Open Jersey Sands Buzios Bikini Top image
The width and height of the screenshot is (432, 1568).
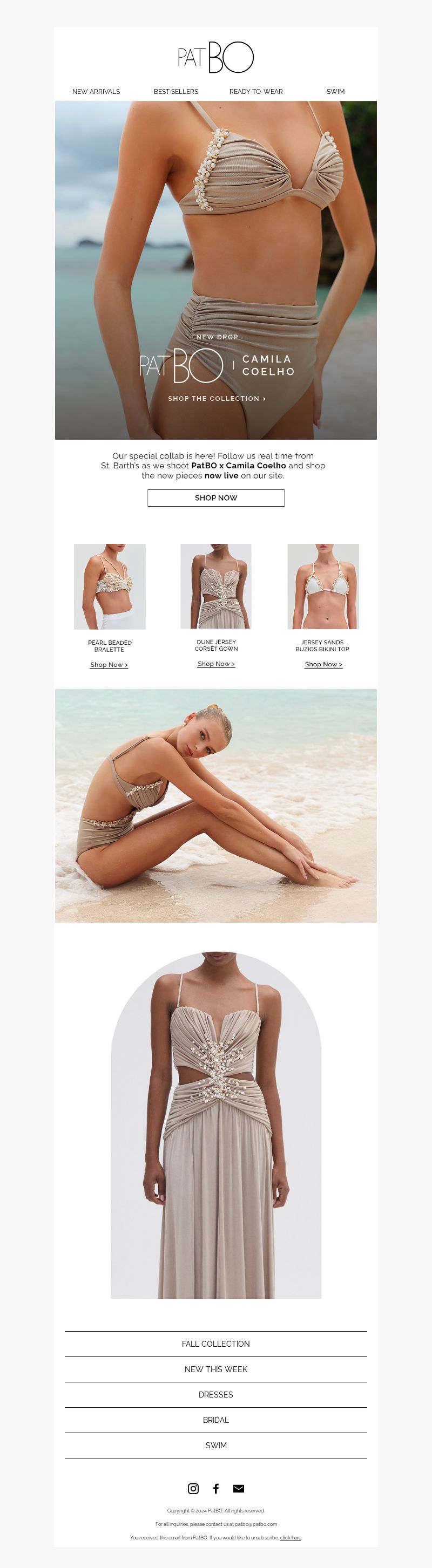[x=323, y=586]
